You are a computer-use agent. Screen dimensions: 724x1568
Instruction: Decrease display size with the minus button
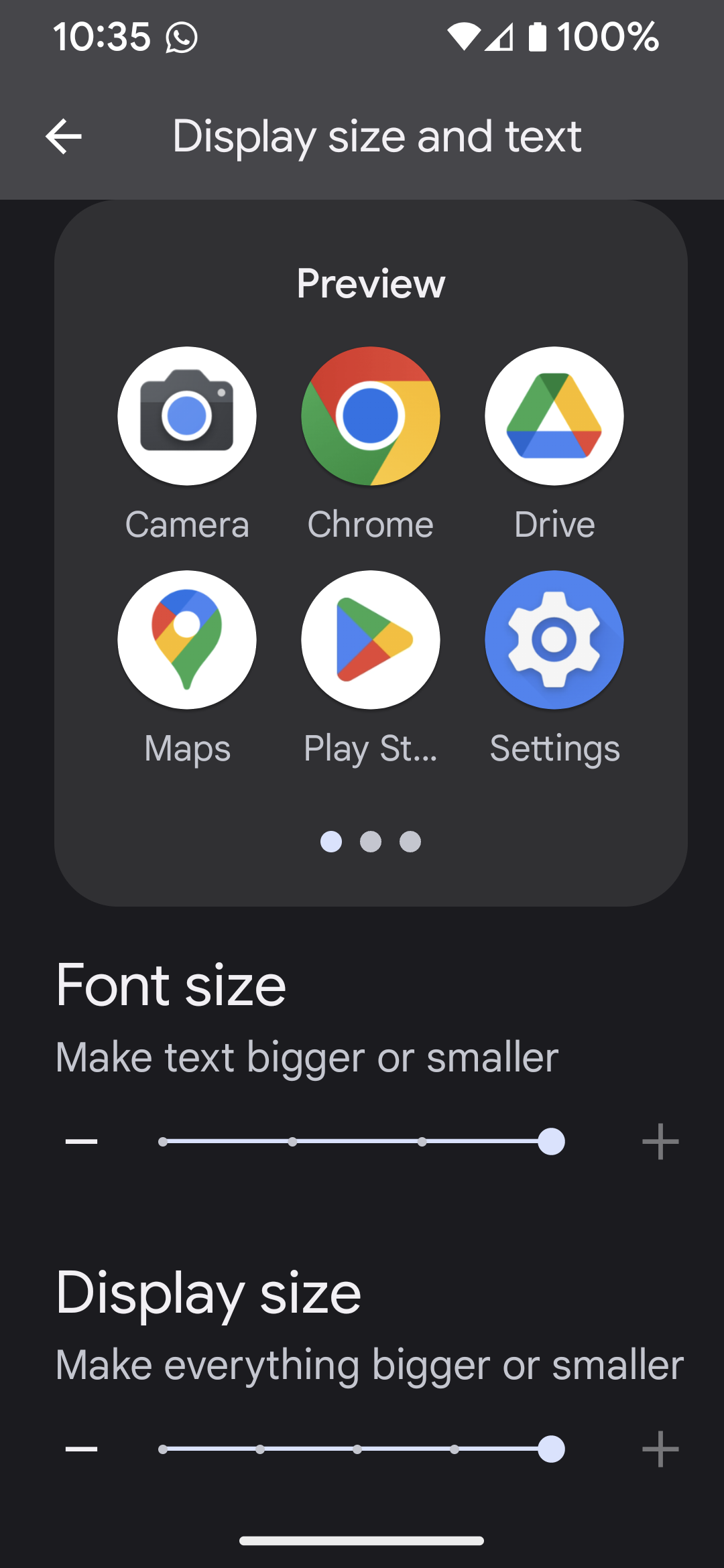tap(82, 1449)
